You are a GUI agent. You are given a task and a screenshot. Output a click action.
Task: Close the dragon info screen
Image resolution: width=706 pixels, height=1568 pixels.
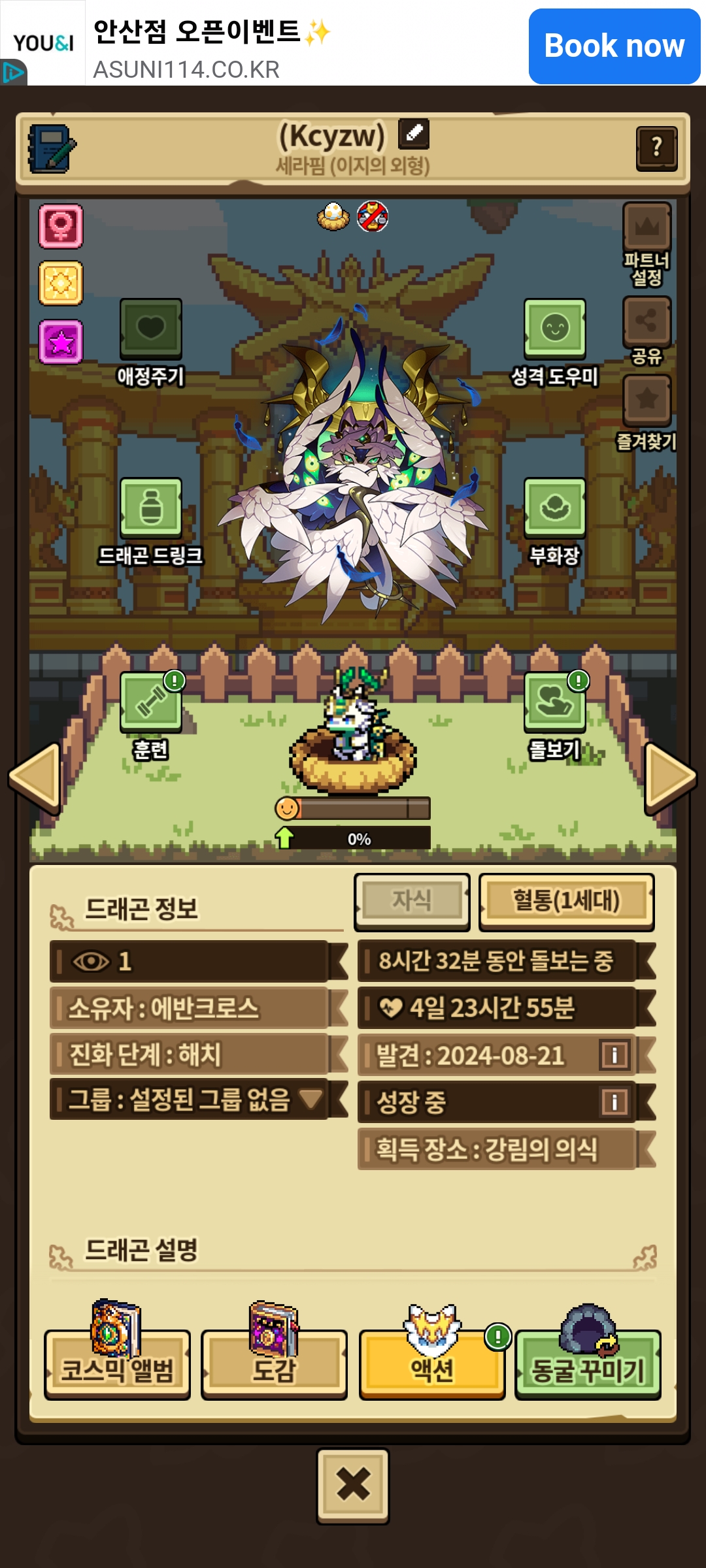[353, 1485]
